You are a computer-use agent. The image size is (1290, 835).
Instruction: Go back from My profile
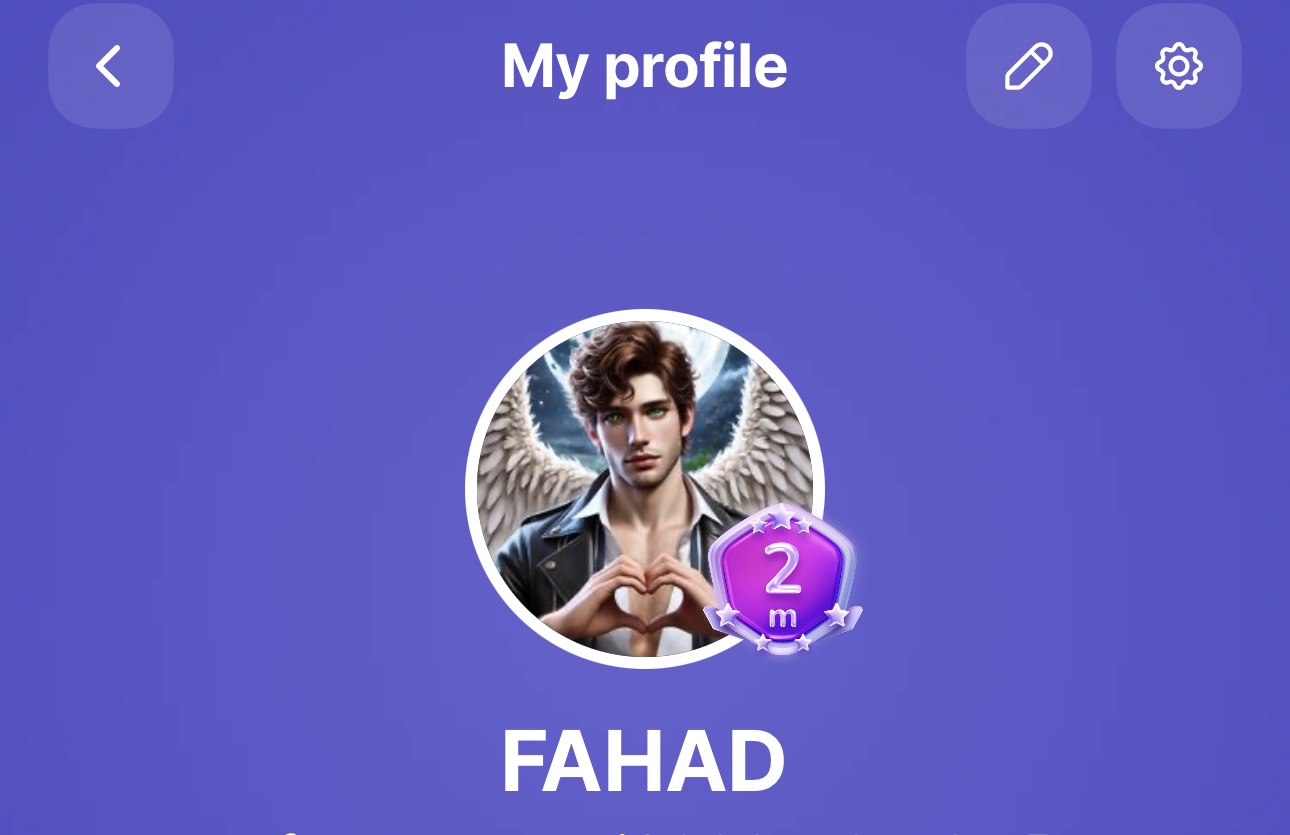click(110, 66)
